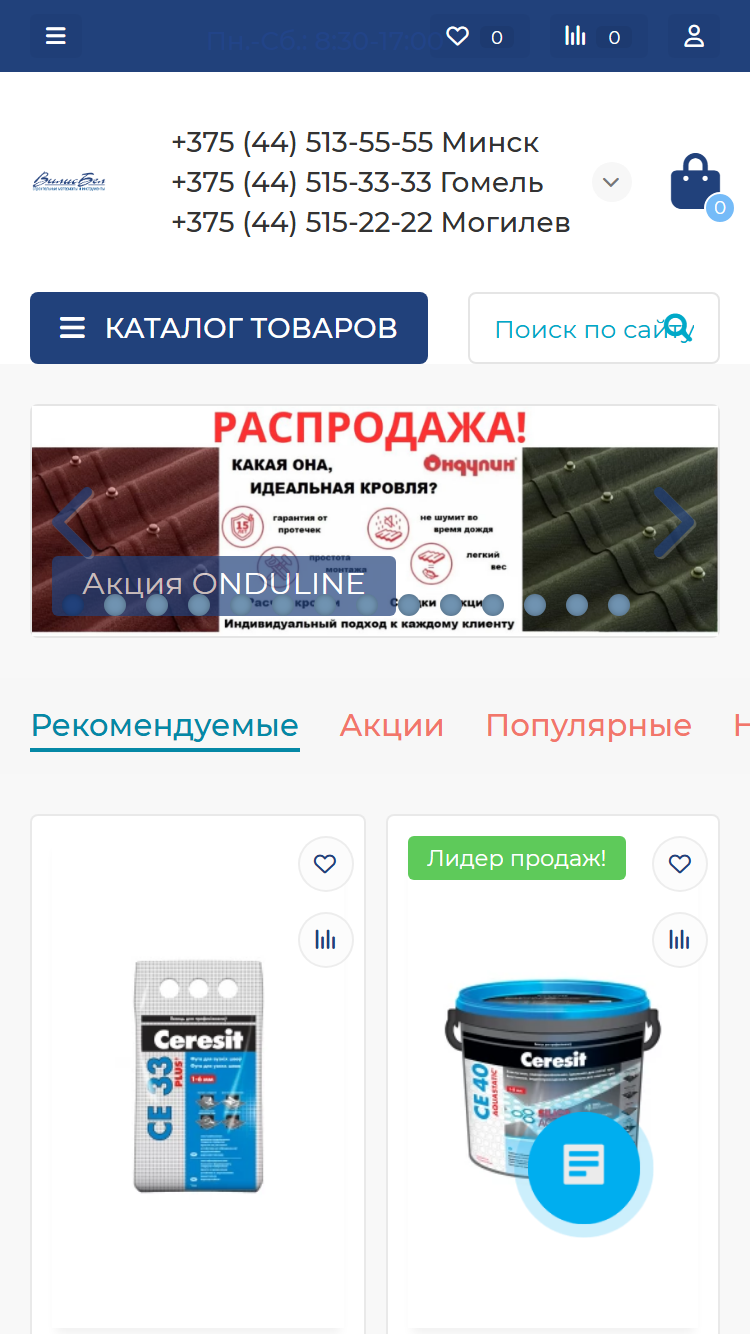The height and width of the screenshot is (1334, 750).
Task: Show the next banner slide
Action: click(675, 521)
